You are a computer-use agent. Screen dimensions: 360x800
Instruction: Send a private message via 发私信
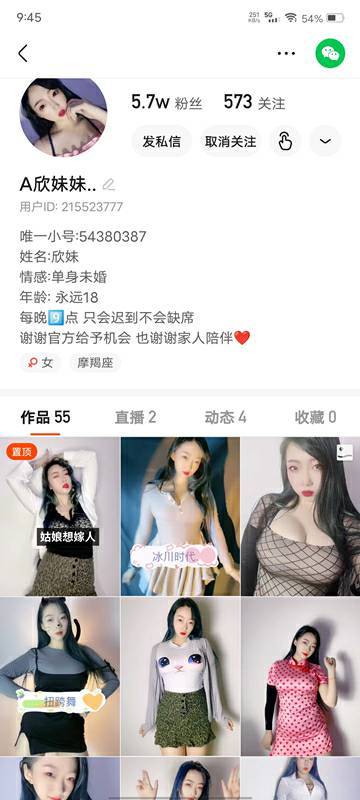[x=162, y=141]
